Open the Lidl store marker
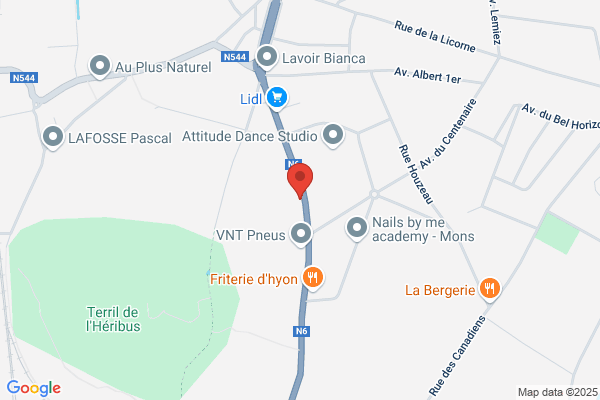Viewport: 600px width, 400px height. [x=277, y=98]
